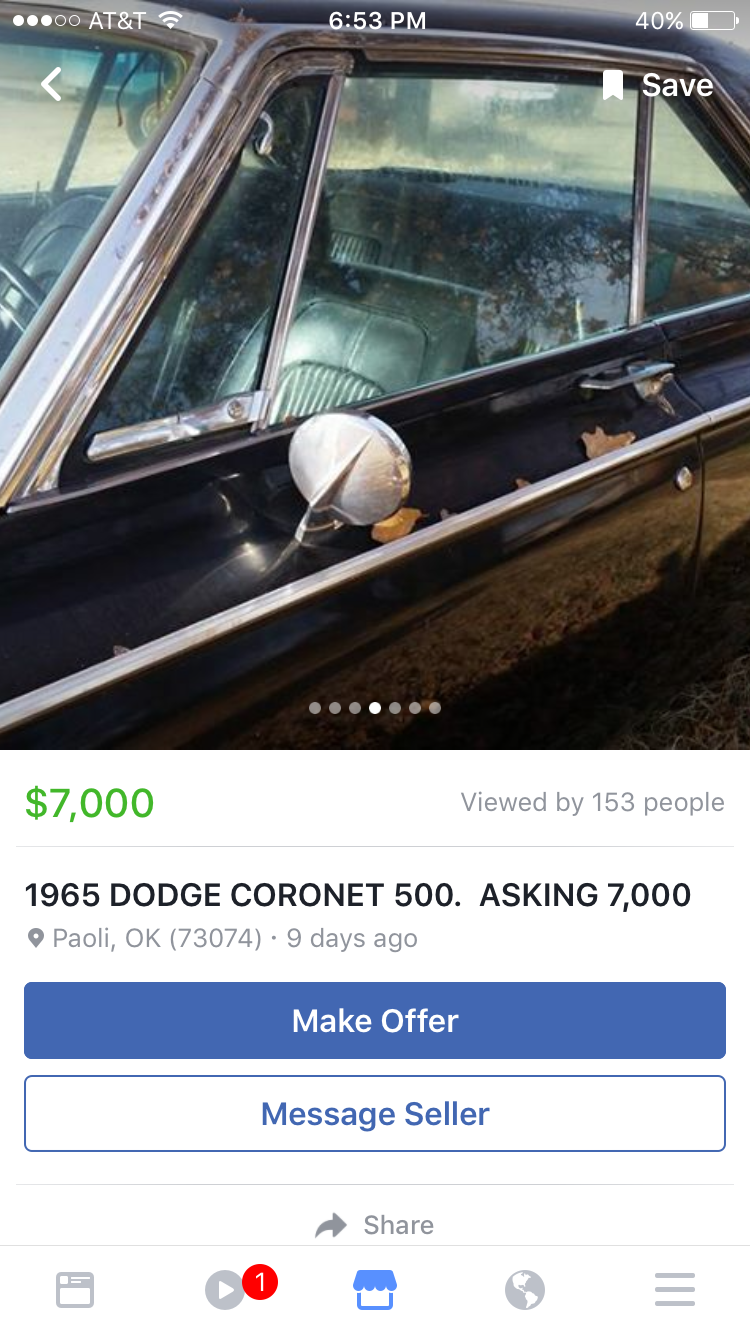Image resolution: width=750 pixels, height=1334 pixels.
Task: Open the notifications globe tab
Action: [525, 1290]
